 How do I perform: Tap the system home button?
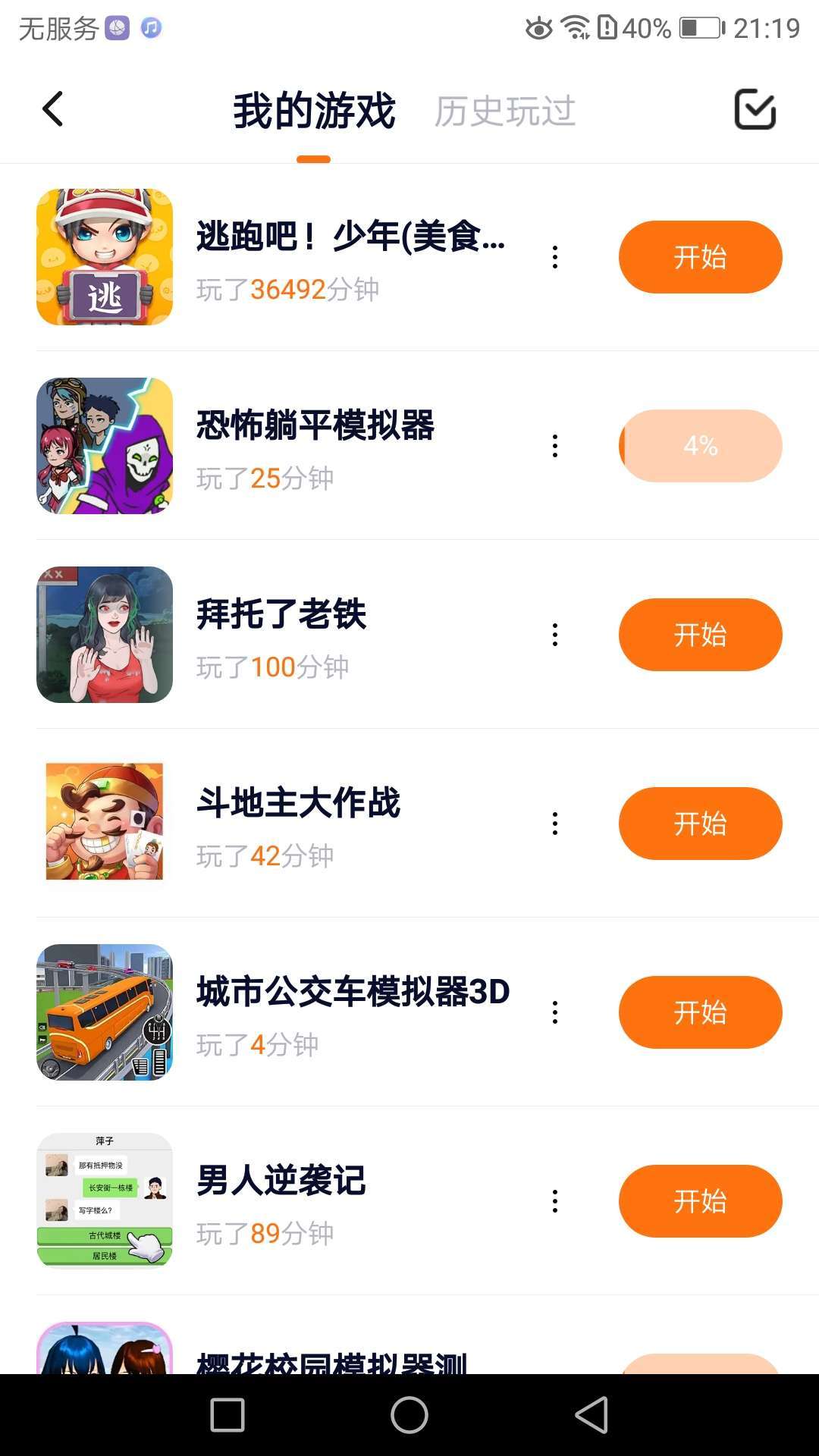(409, 1415)
